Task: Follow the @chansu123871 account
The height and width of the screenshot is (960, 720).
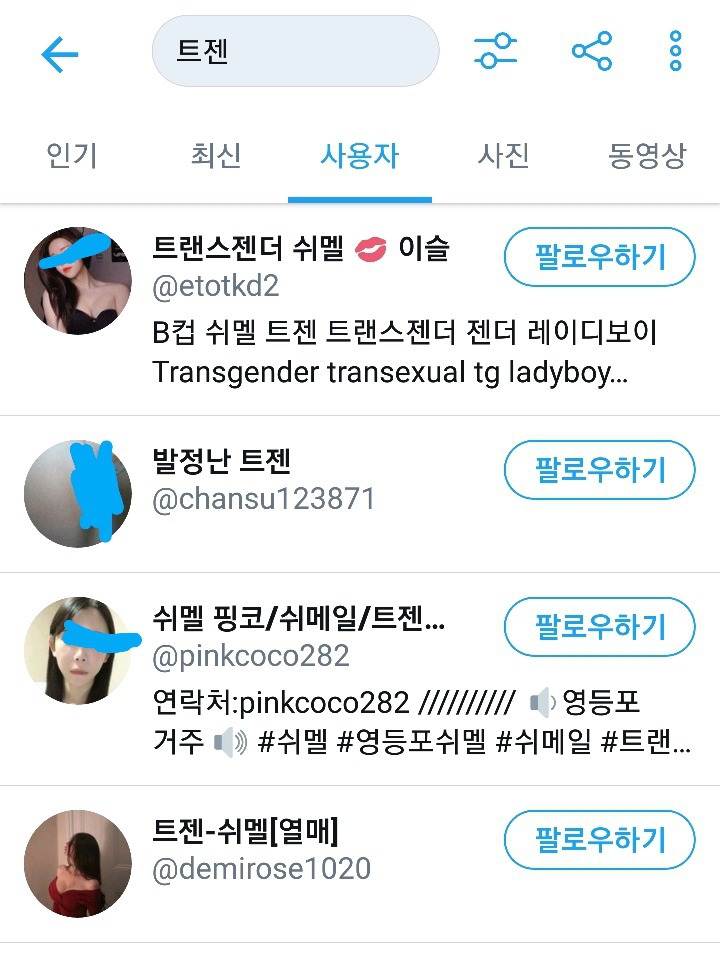Action: [x=599, y=469]
